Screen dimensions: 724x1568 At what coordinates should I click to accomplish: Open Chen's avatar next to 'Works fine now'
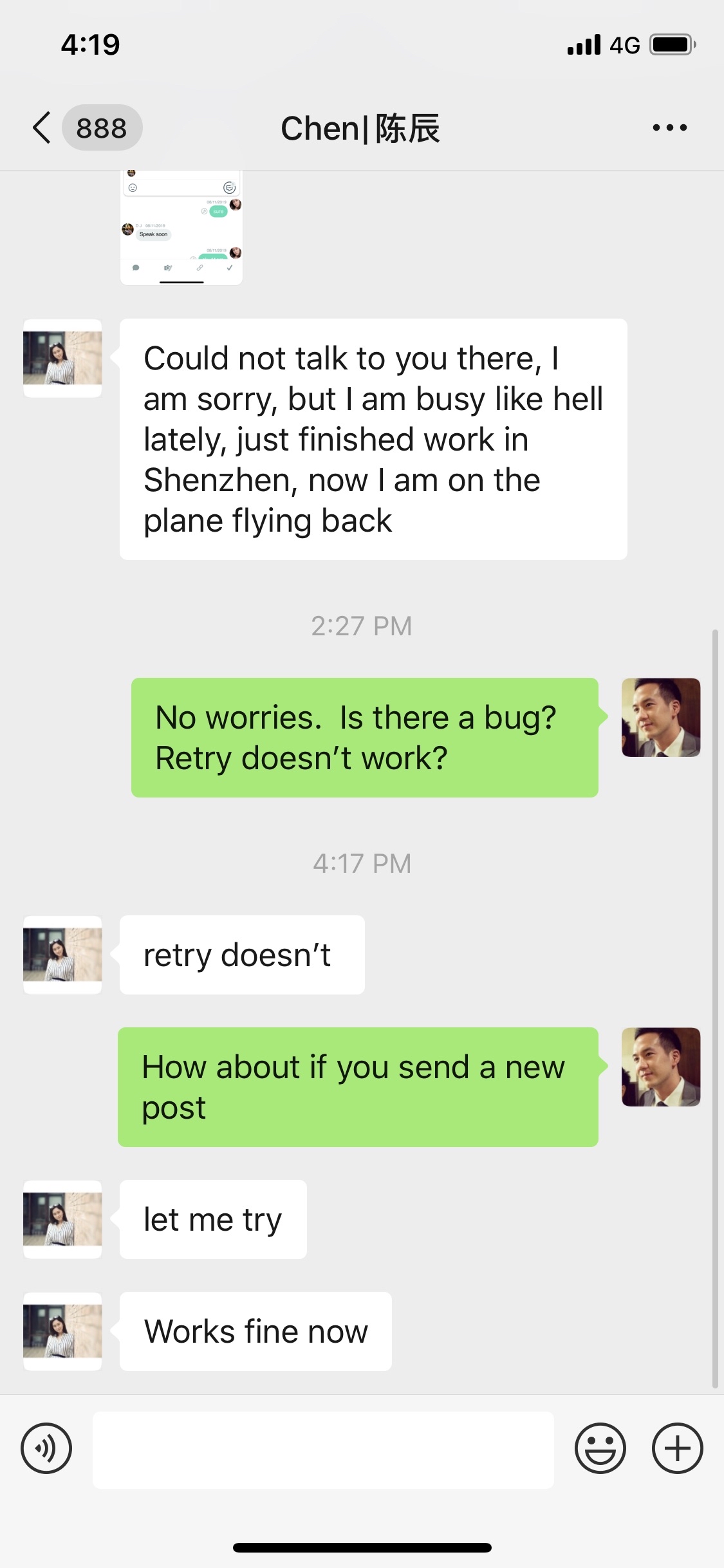tap(62, 1330)
